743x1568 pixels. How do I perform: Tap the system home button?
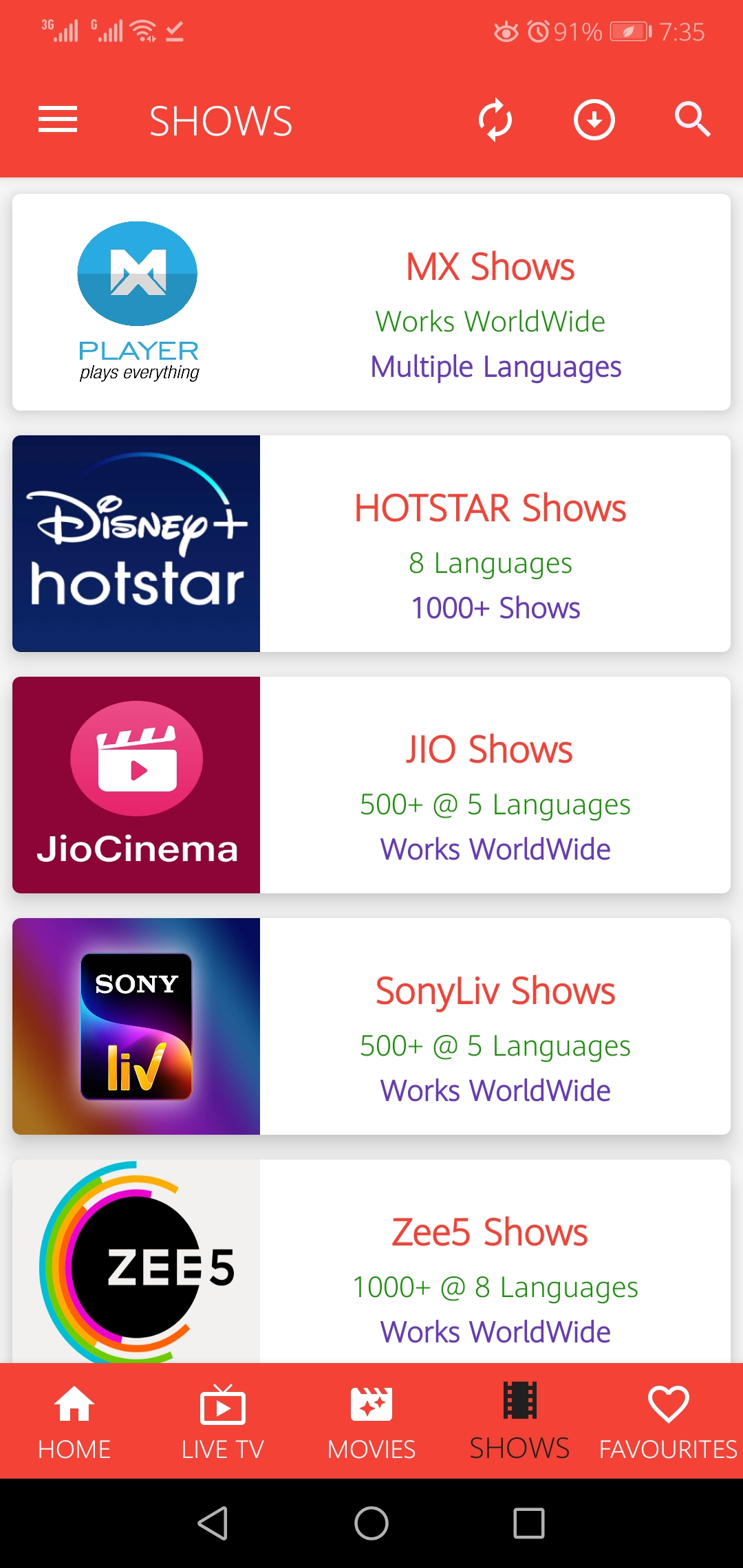click(371, 1523)
